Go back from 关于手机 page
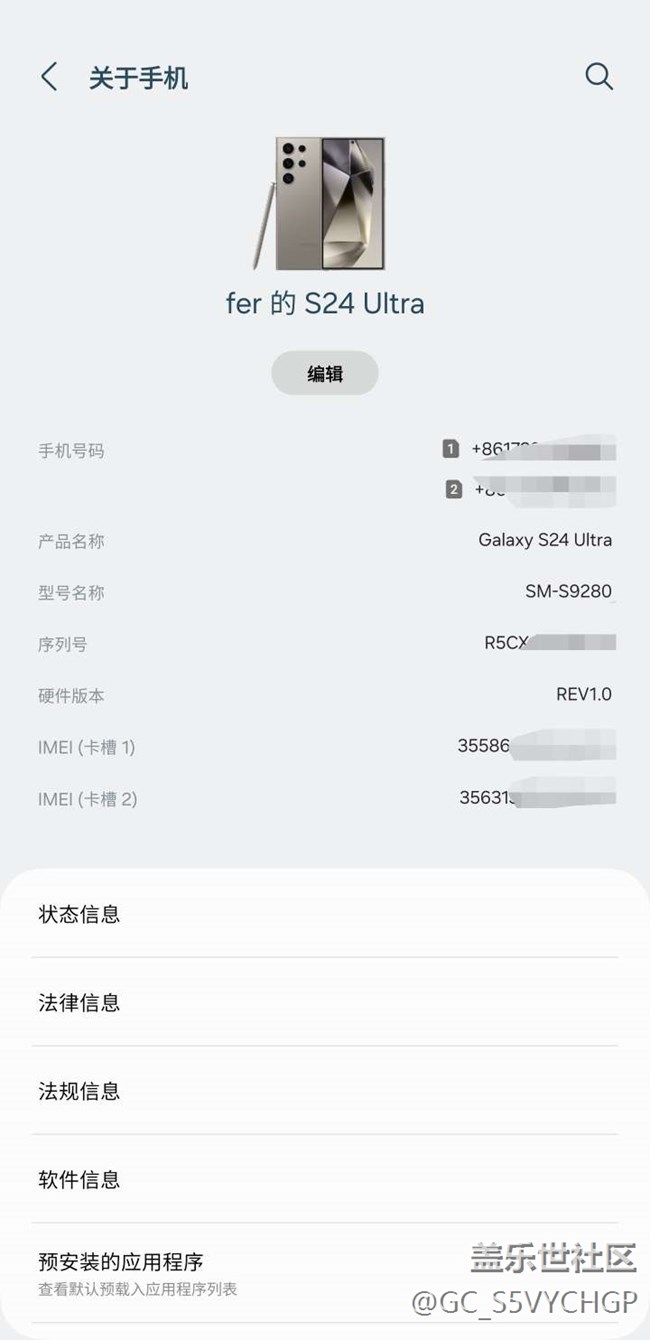 (x=49, y=77)
